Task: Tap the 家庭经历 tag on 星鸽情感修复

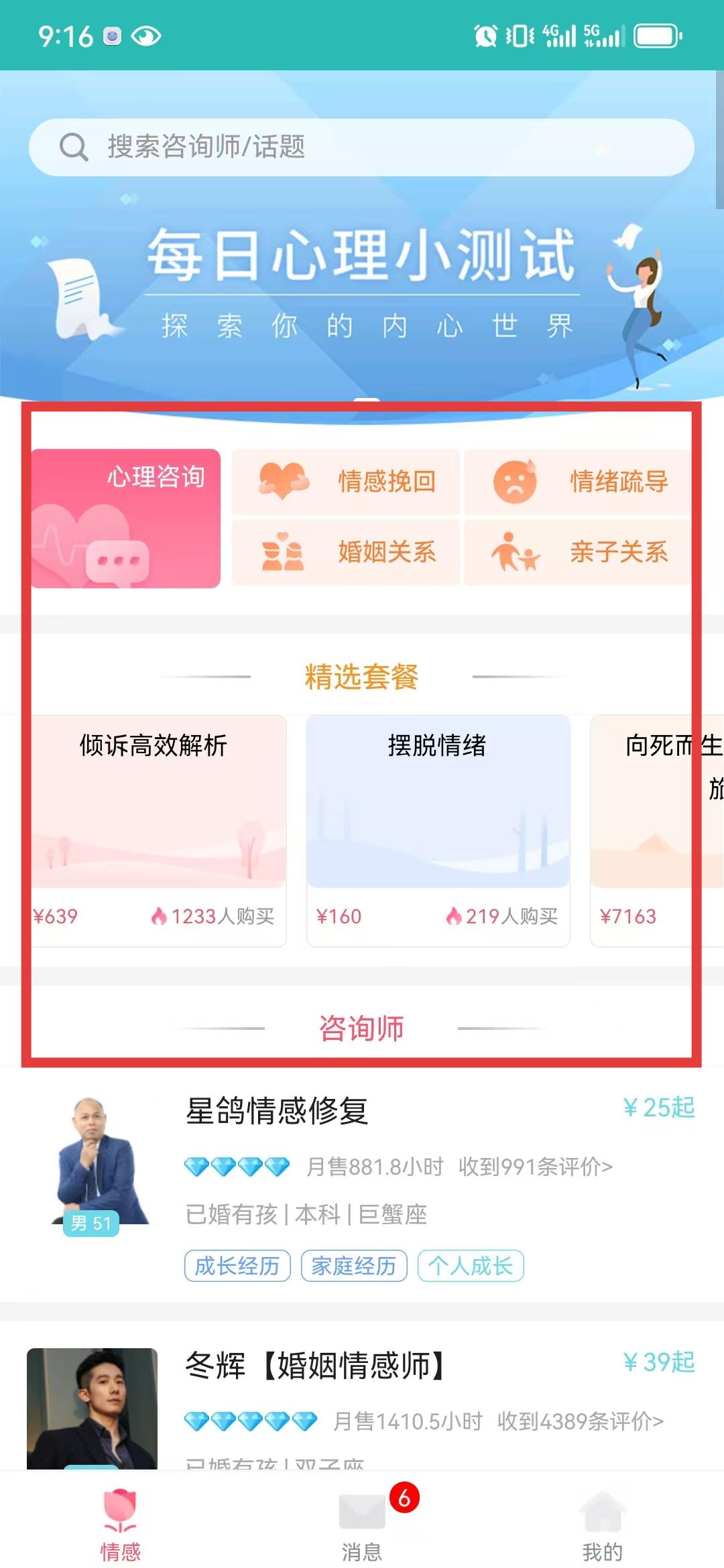Action: pyautogui.click(x=354, y=1266)
